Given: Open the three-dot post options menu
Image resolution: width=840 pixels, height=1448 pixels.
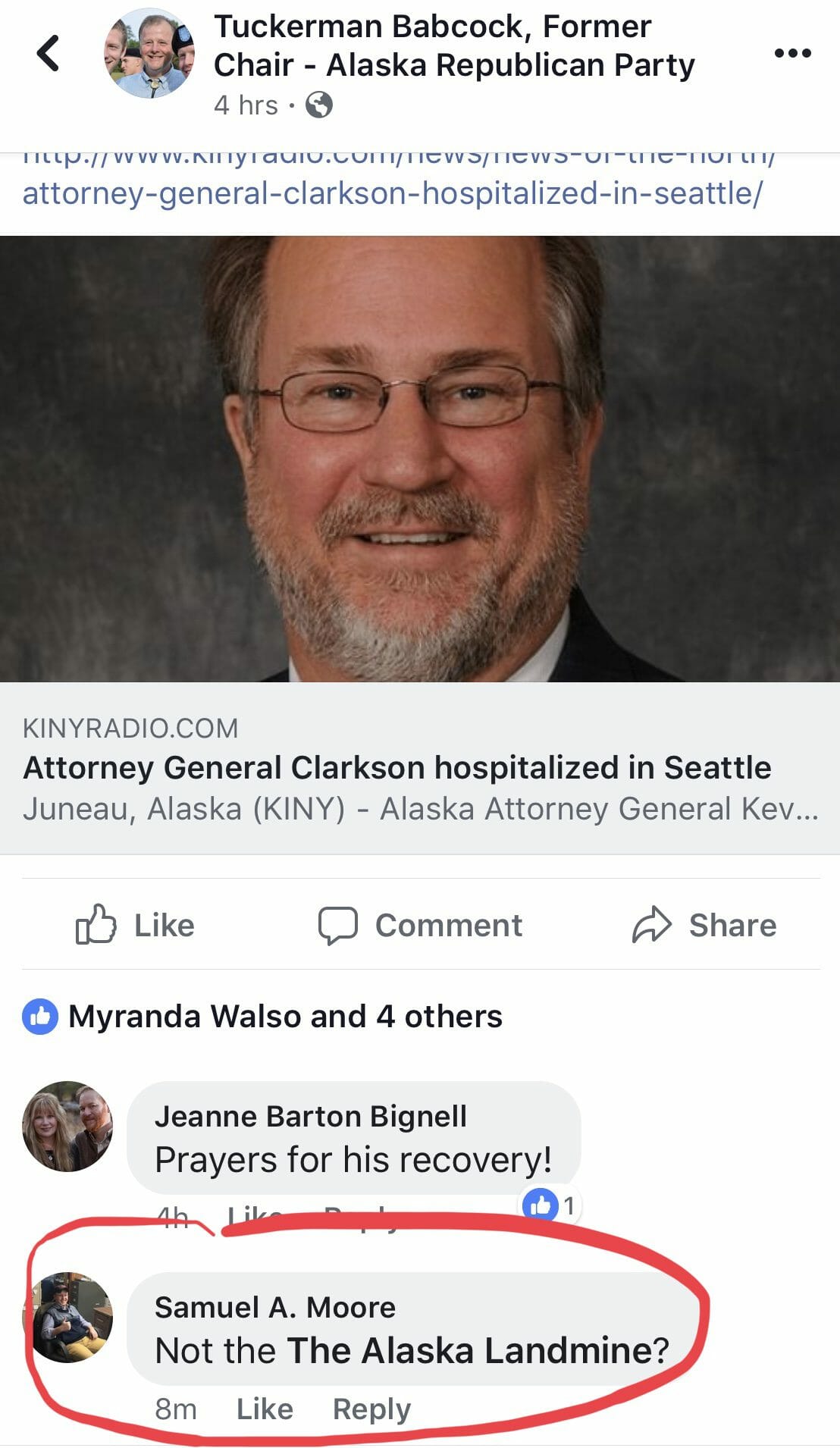Looking at the screenshot, I should [x=792, y=53].
